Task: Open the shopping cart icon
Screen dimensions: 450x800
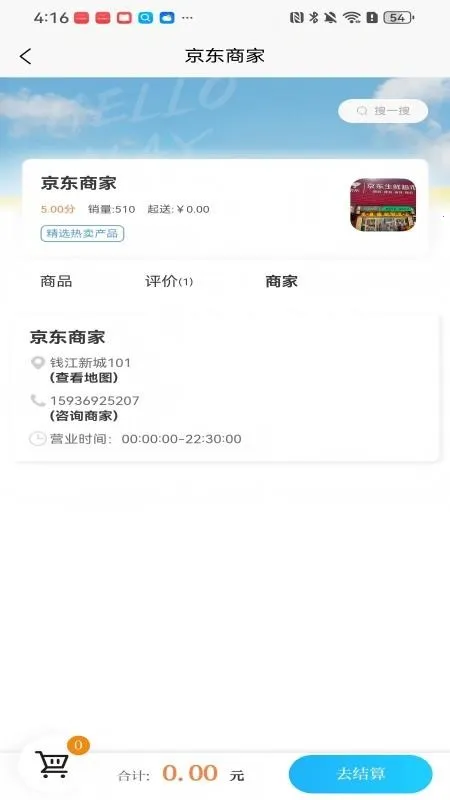Action: click(52, 764)
